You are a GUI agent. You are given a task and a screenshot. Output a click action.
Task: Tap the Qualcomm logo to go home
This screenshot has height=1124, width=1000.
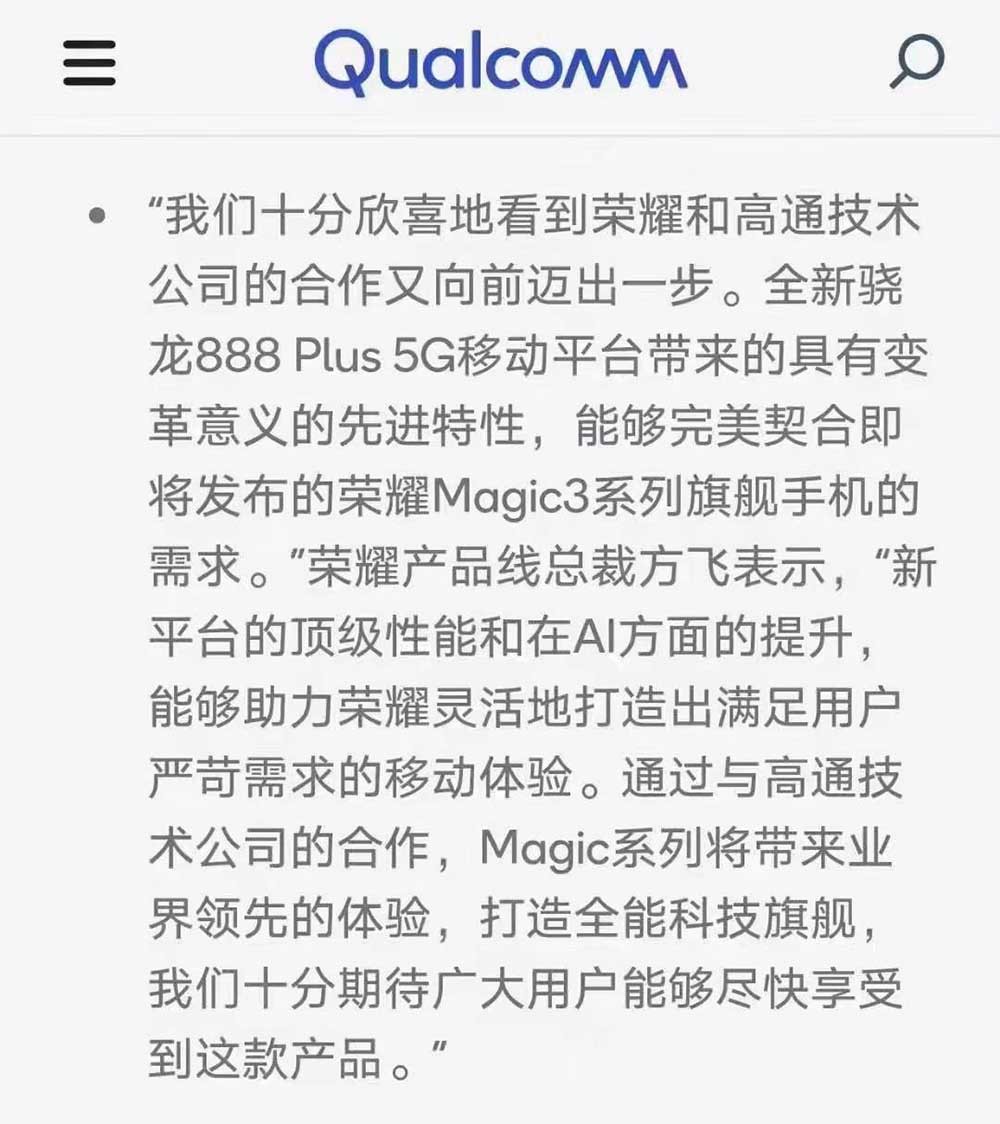[500, 62]
